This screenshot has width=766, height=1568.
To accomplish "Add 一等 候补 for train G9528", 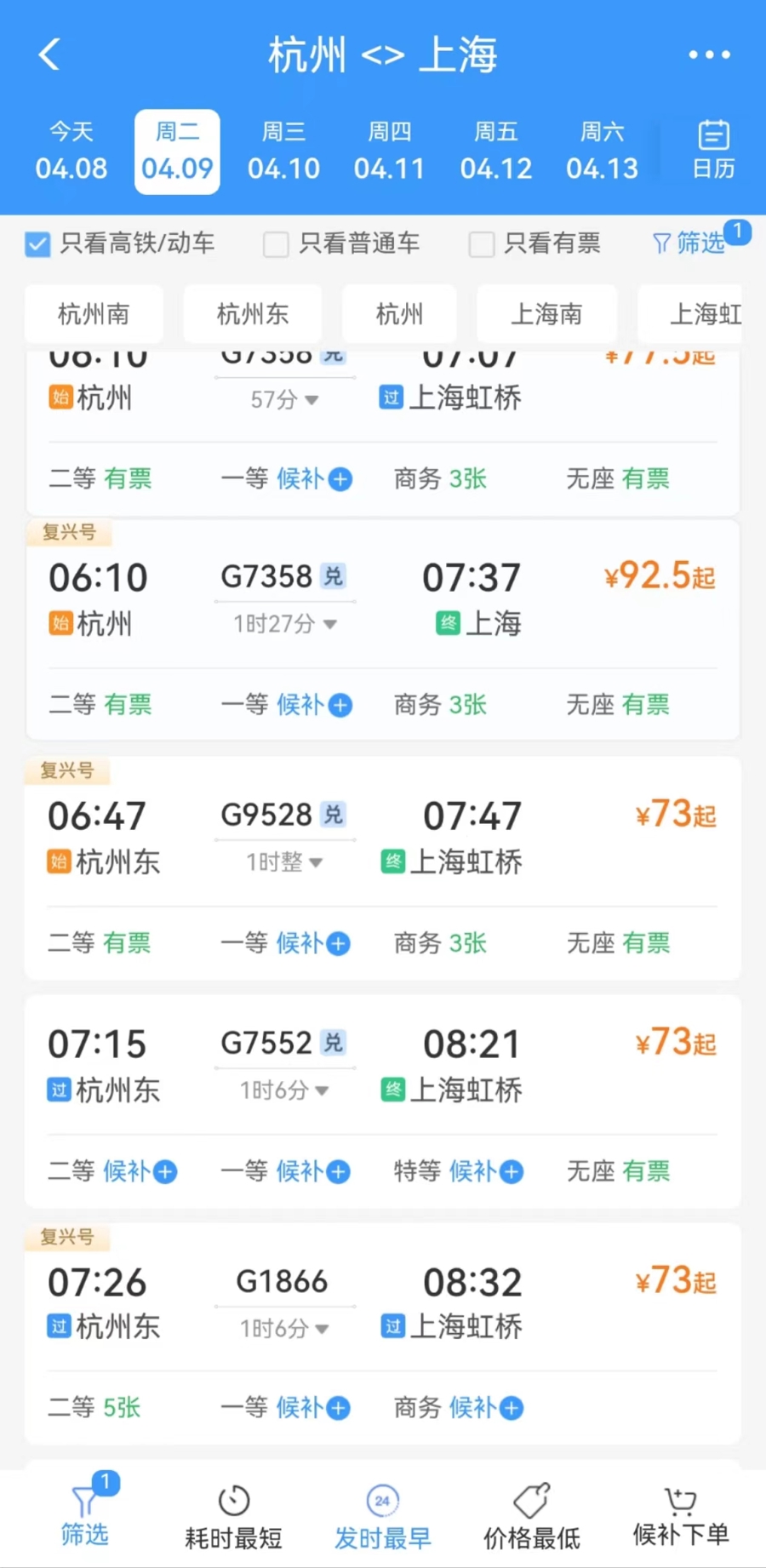I will 286,943.
